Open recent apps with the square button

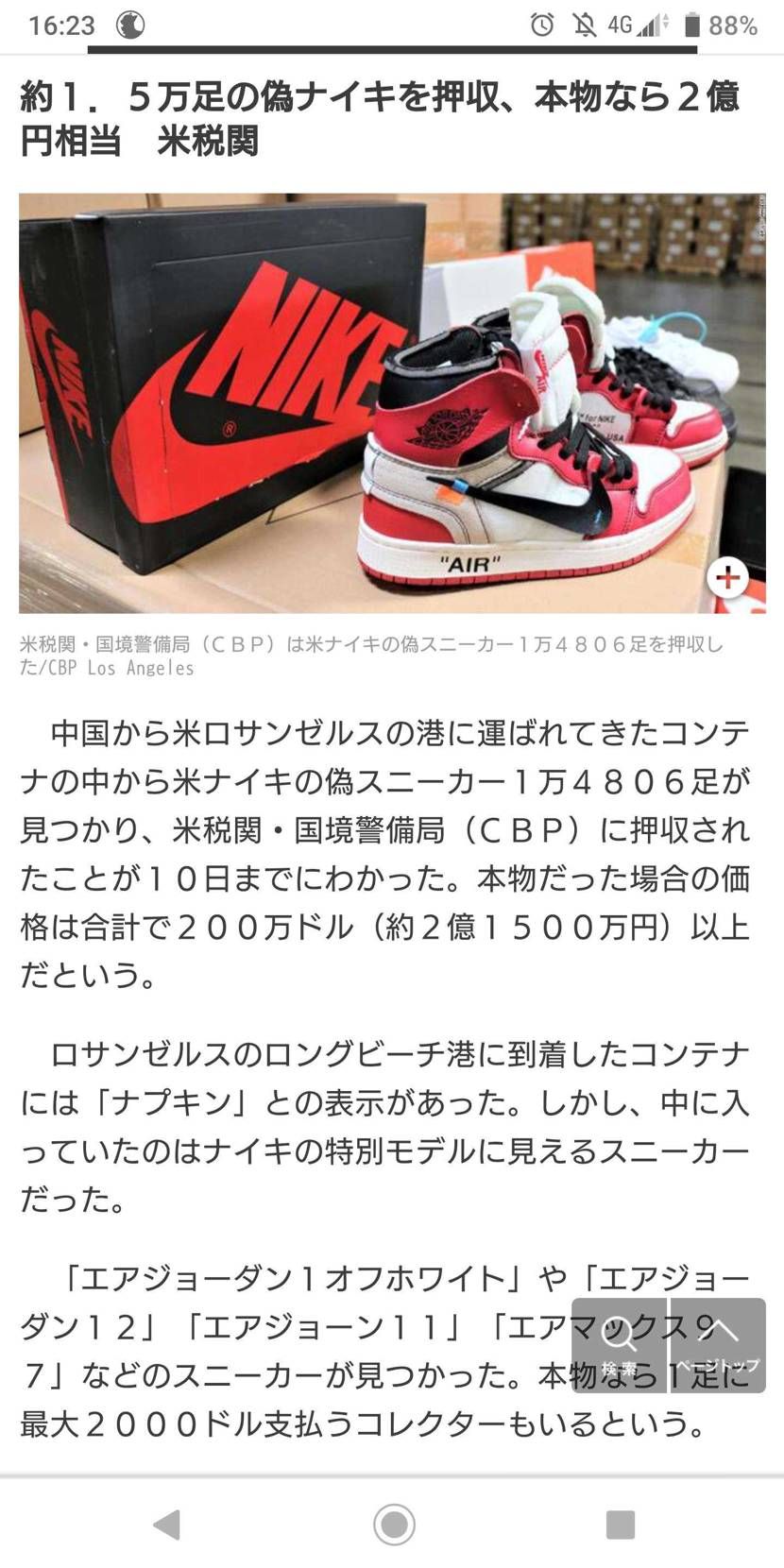pyautogui.click(x=620, y=1524)
